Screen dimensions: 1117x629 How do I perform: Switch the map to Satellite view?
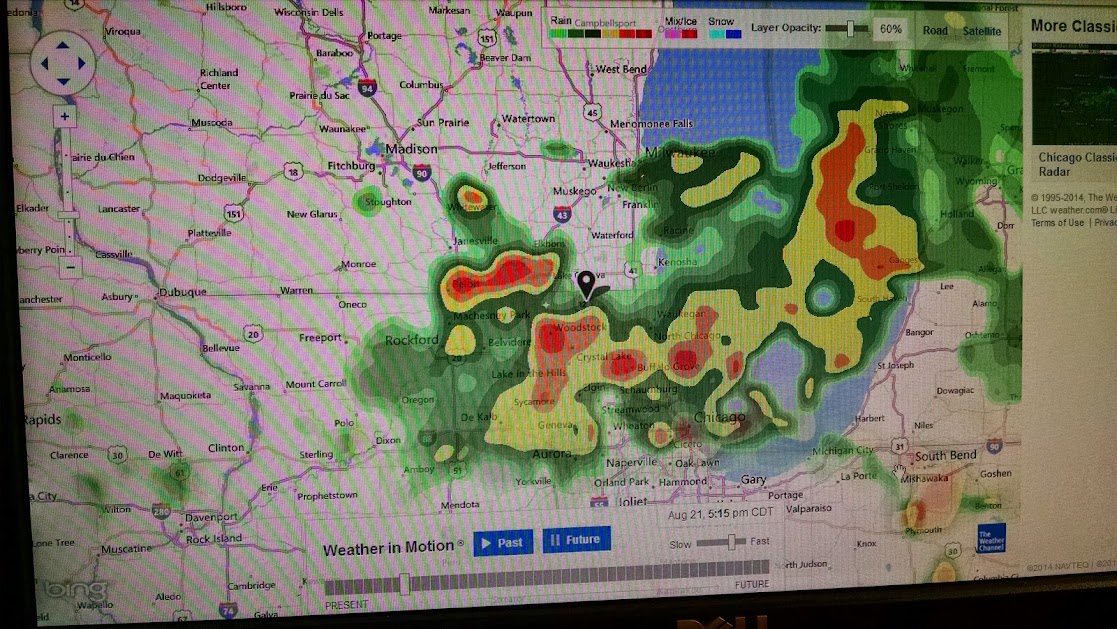tap(982, 31)
